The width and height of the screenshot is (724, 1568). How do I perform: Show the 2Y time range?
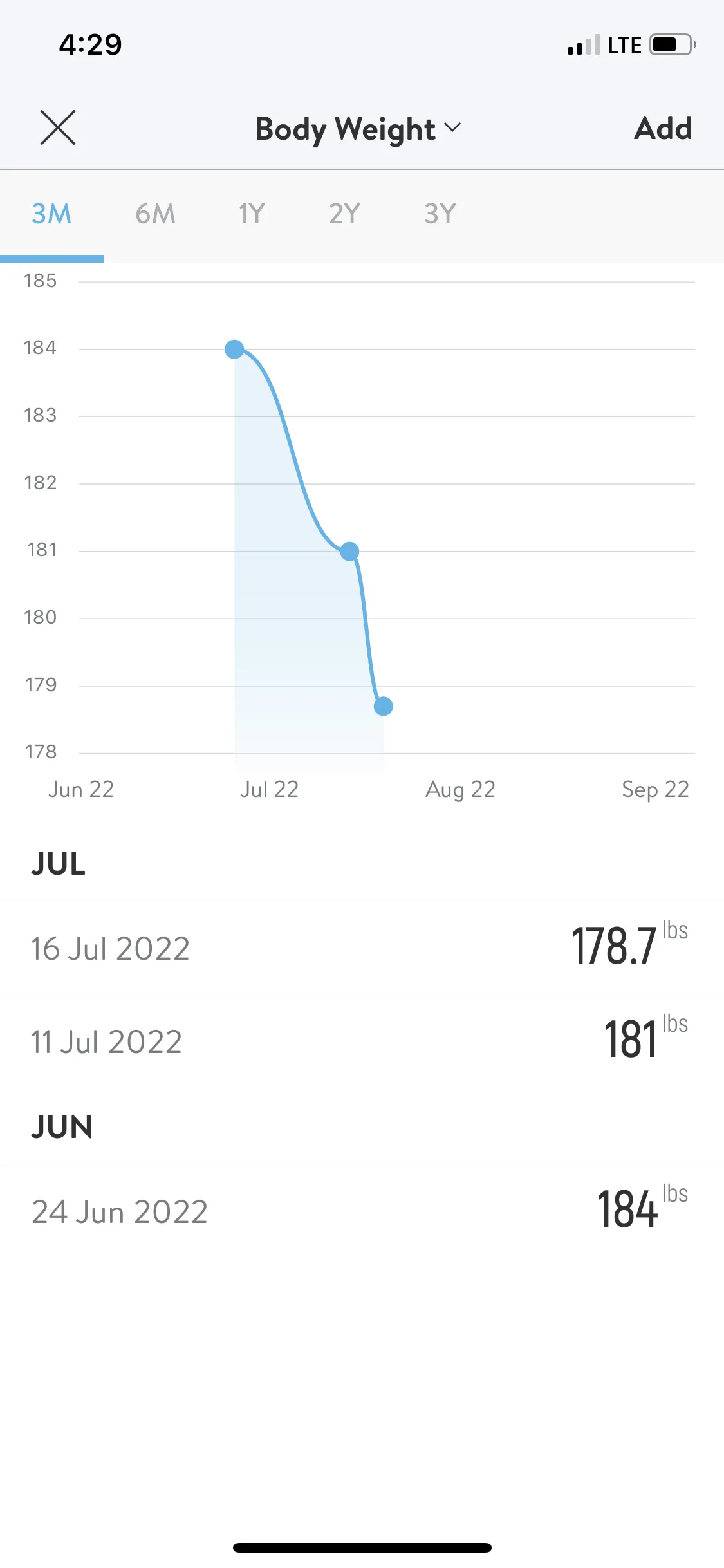(x=344, y=214)
